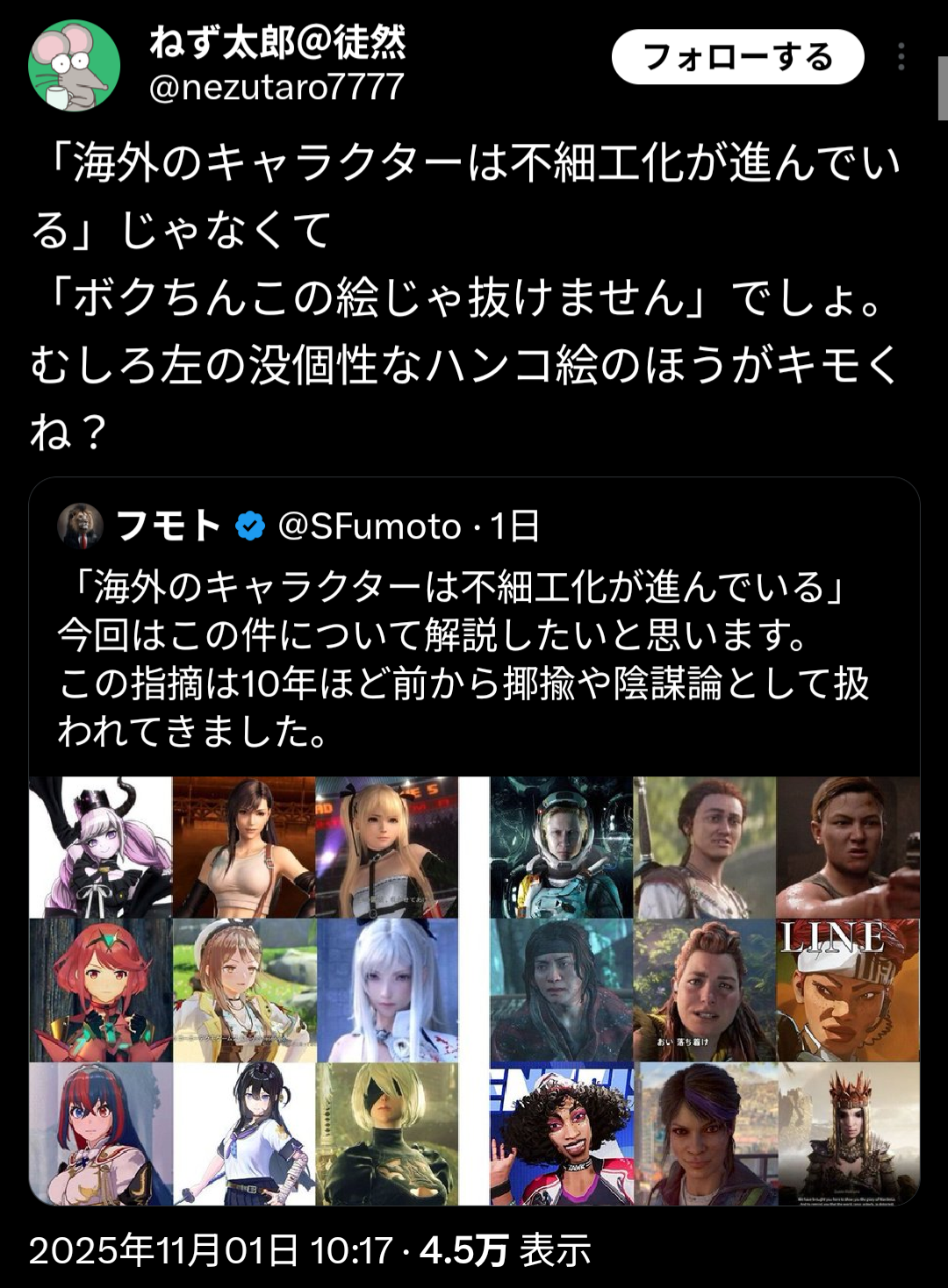Open the post's three-dot overflow menu

pyautogui.click(x=901, y=57)
